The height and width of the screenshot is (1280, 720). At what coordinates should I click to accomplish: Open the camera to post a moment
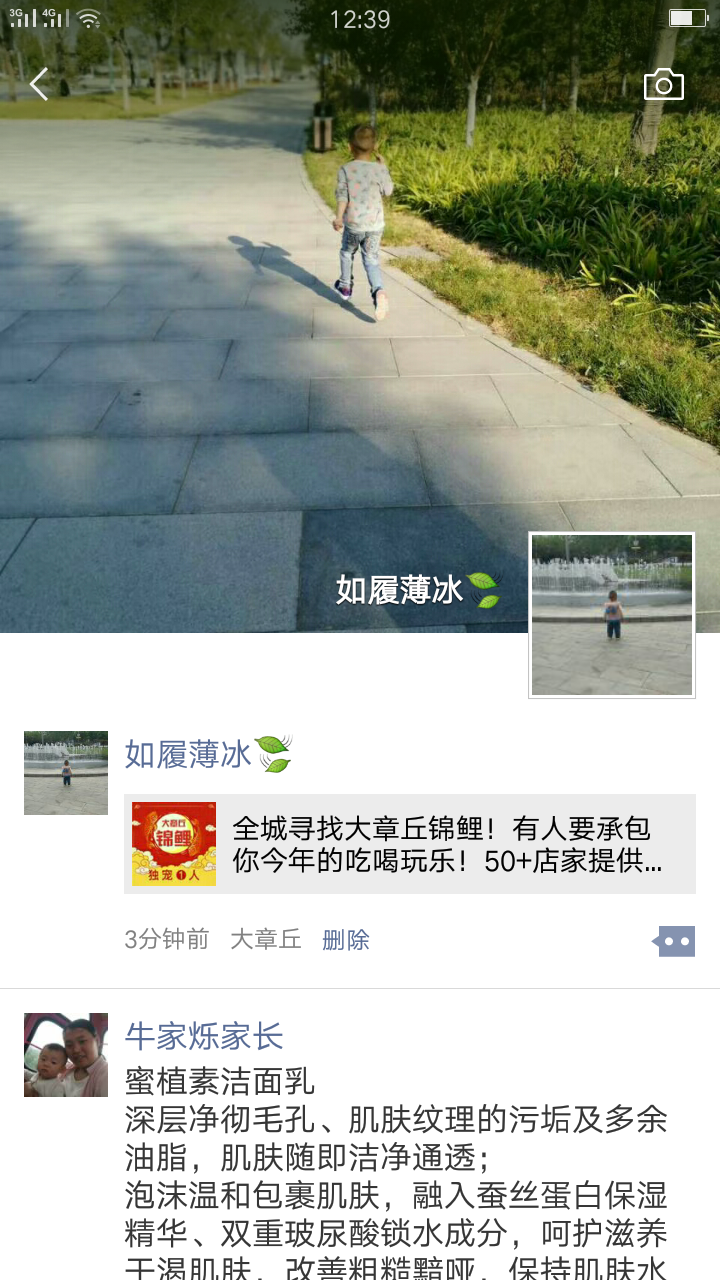tap(663, 85)
